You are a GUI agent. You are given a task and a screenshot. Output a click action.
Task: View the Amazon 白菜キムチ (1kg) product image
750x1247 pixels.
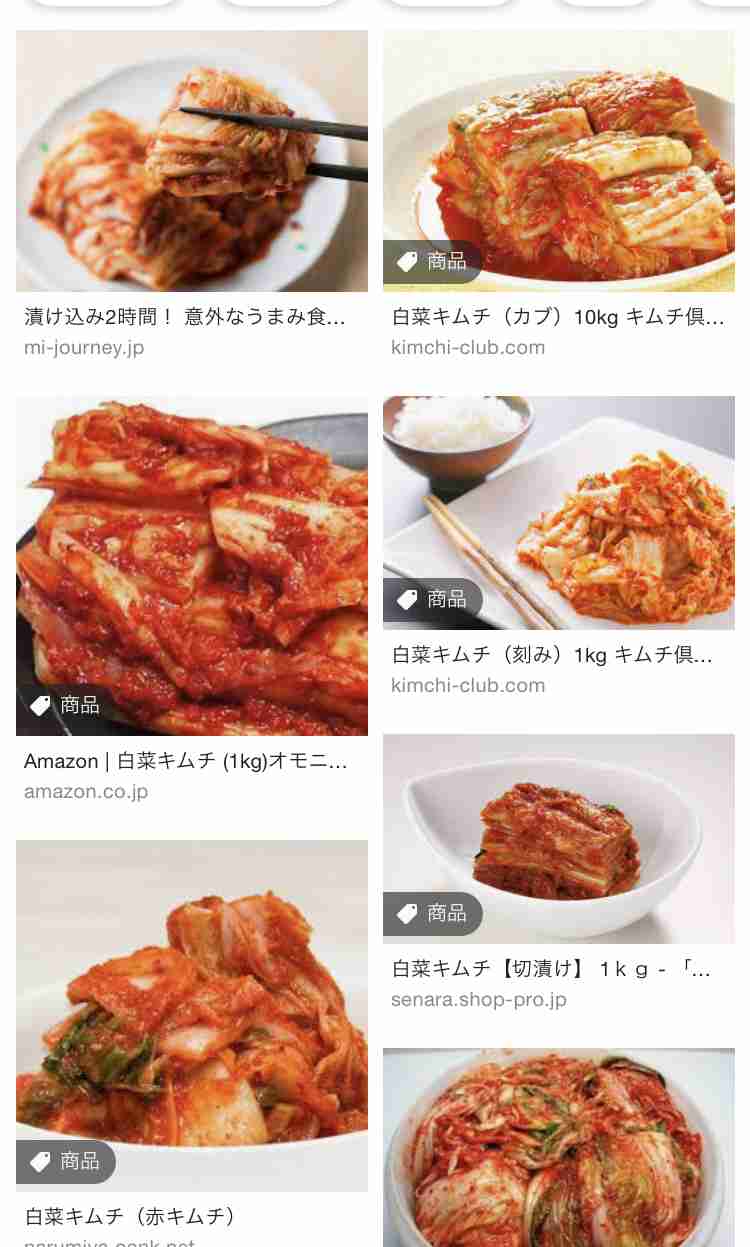tap(192, 566)
